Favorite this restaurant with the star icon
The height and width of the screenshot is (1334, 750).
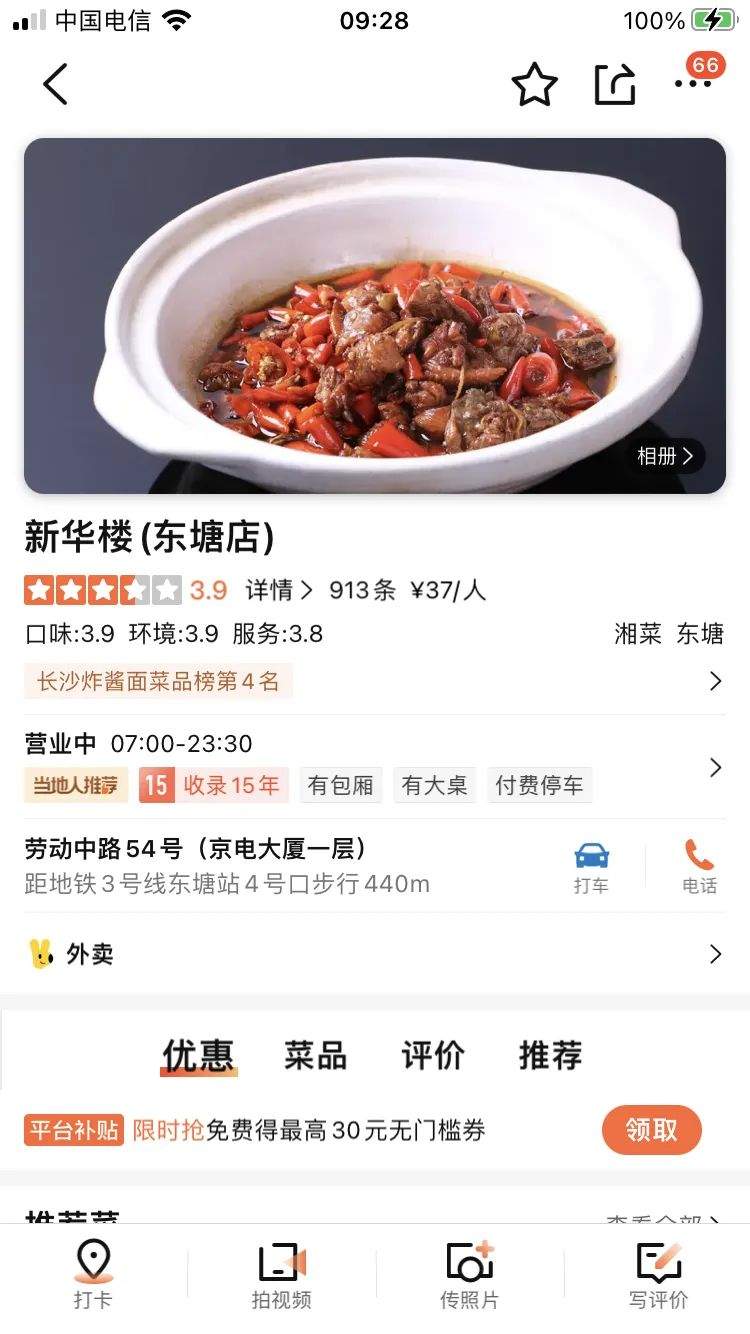535,85
